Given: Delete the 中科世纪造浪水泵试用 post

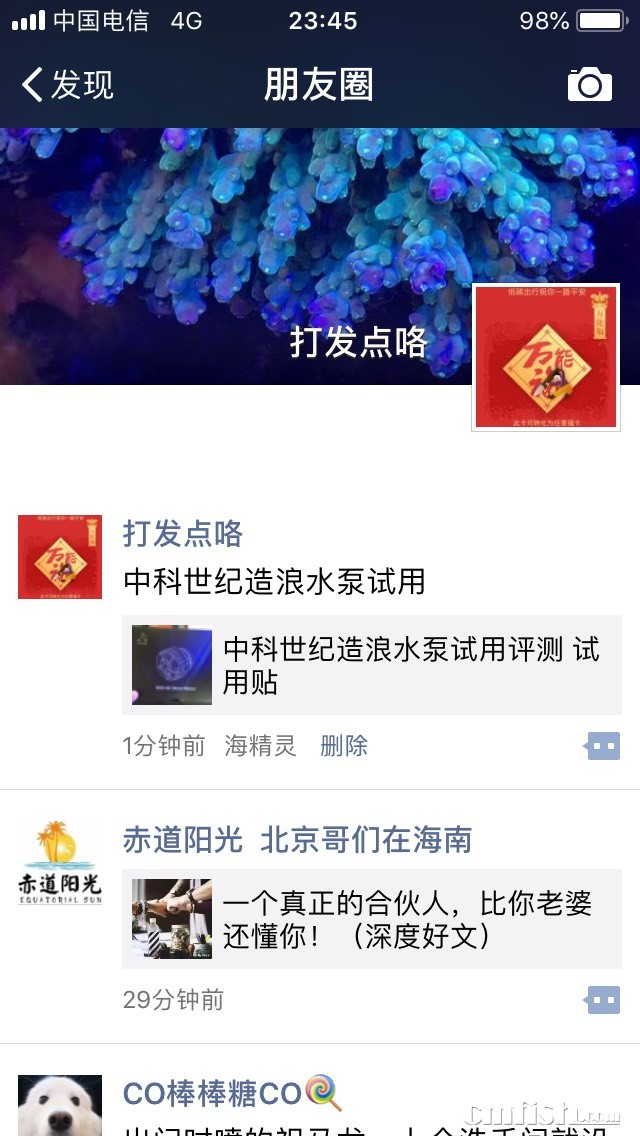Looking at the screenshot, I should pos(344,746).
